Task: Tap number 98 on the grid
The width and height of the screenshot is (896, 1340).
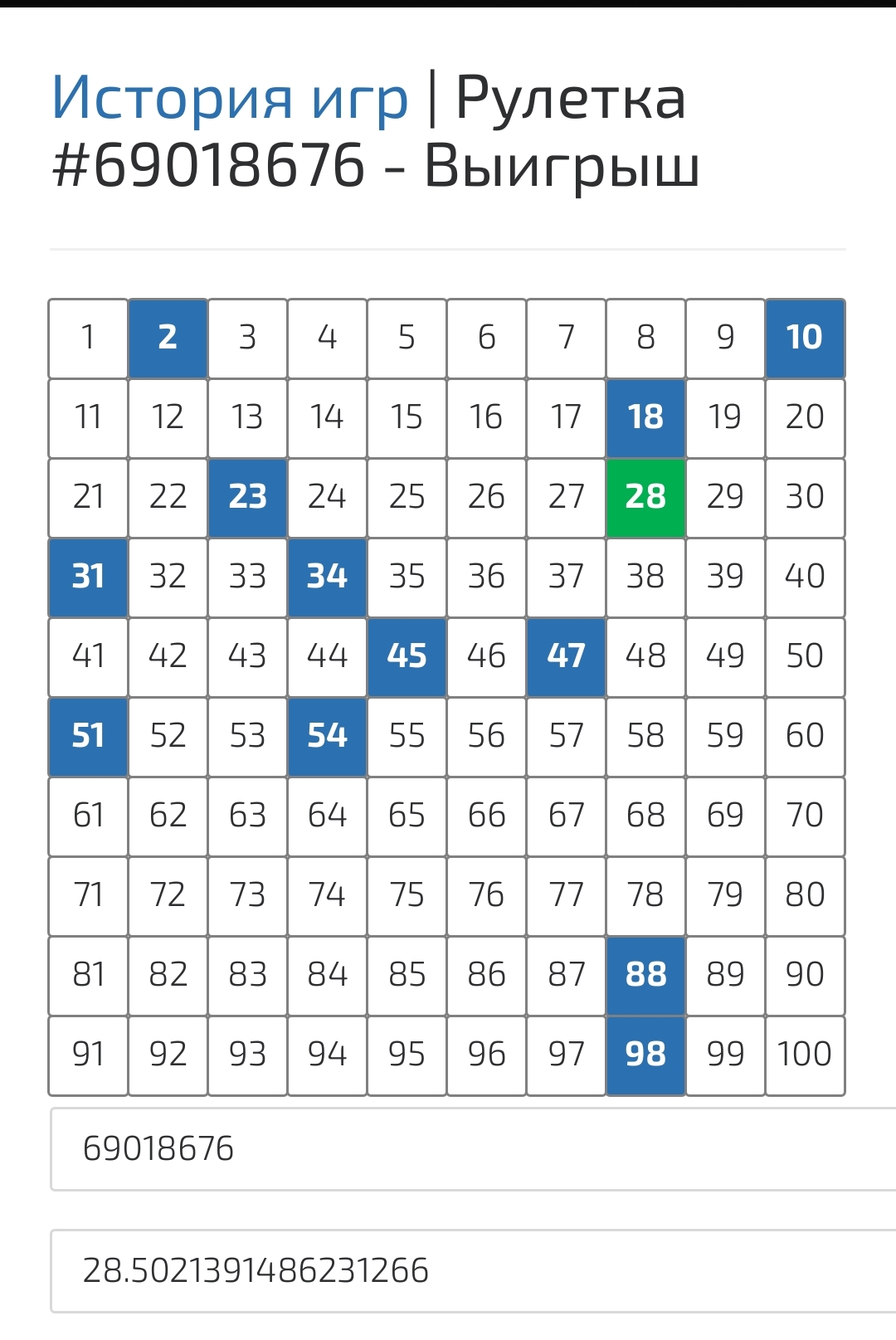Action: [x=645, y=1055]
